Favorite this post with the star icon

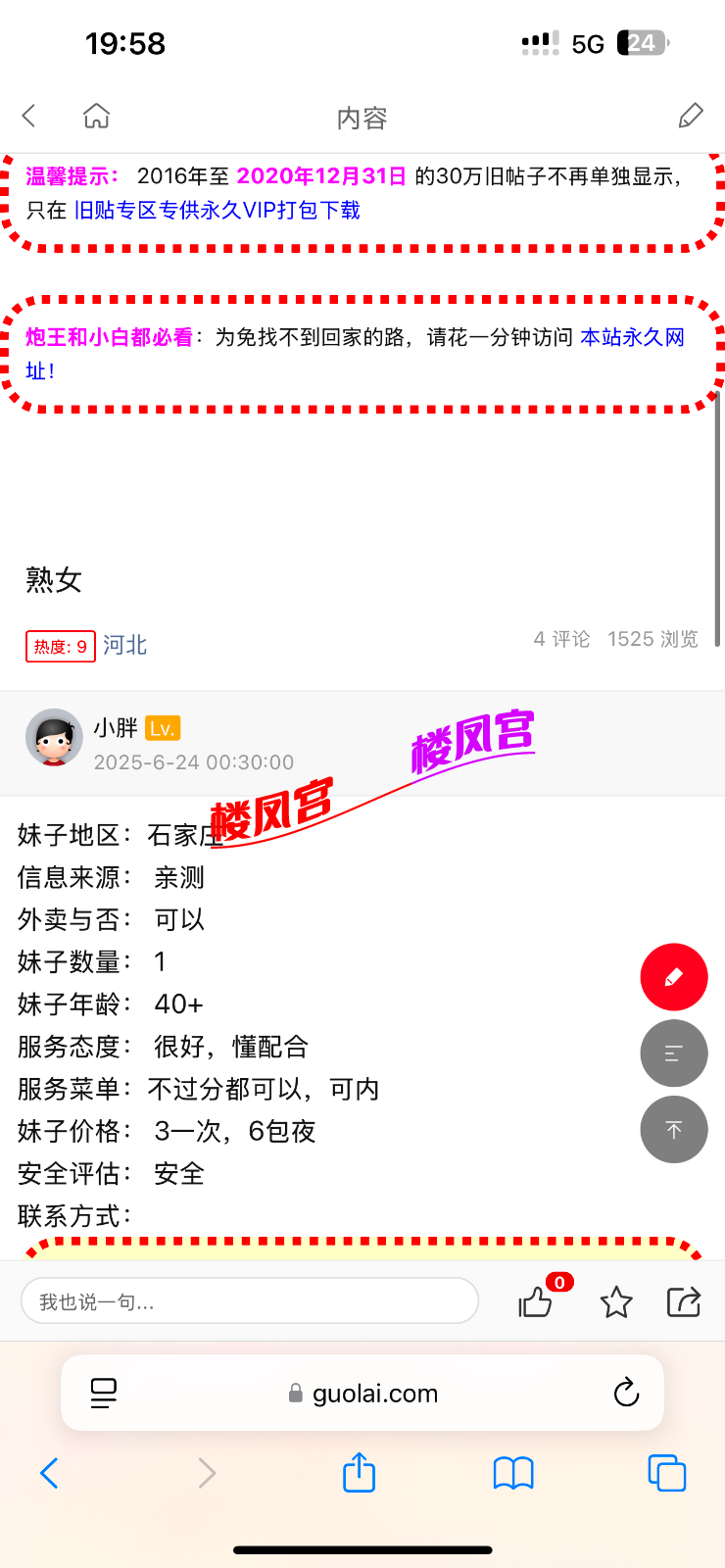616,1301
